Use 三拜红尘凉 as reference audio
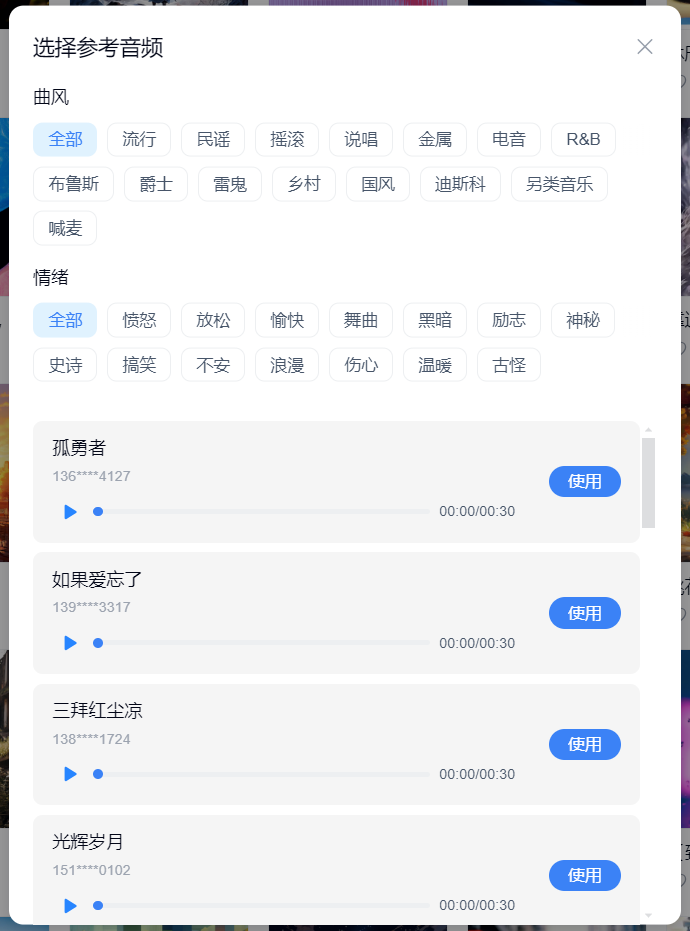Screen dimensions: 690x931 (x=584, y=744)
